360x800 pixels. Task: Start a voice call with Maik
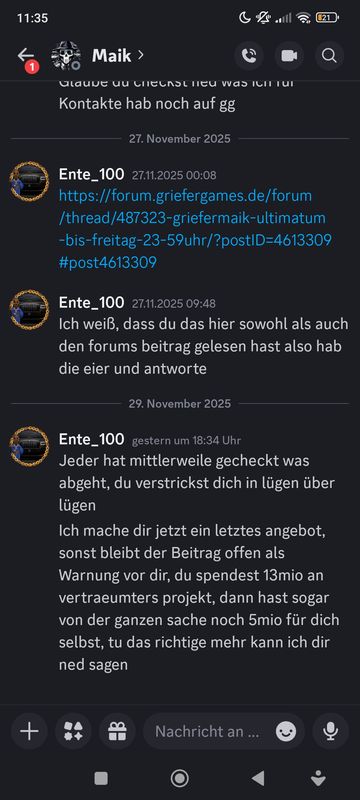(x=249, y=56)
